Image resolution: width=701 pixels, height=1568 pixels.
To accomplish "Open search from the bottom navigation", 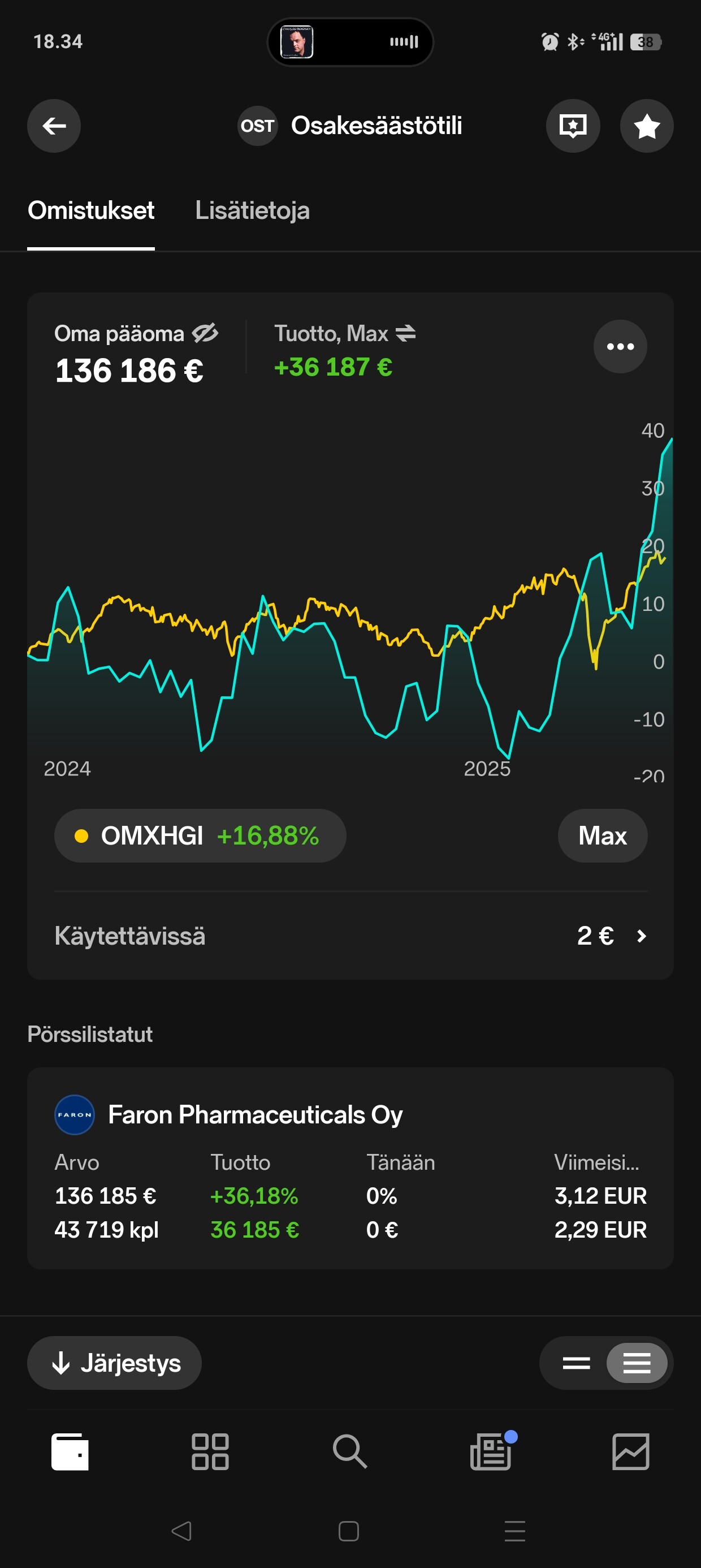I will coord(350,1451).
